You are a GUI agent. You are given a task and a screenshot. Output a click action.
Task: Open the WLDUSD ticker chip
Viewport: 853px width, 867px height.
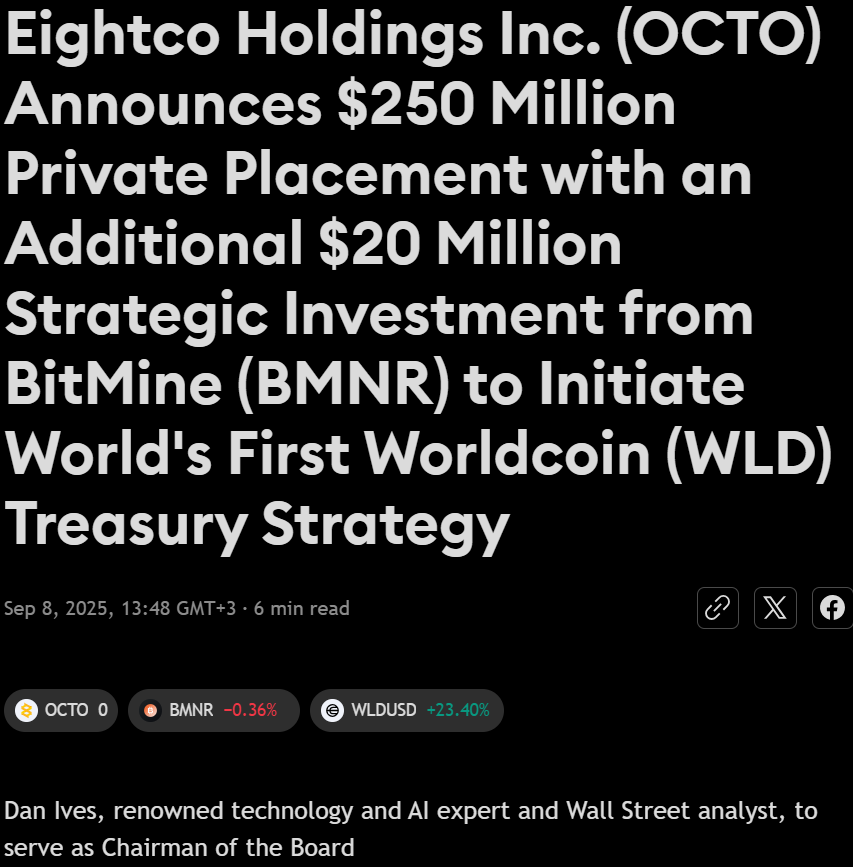coord(406,710)
